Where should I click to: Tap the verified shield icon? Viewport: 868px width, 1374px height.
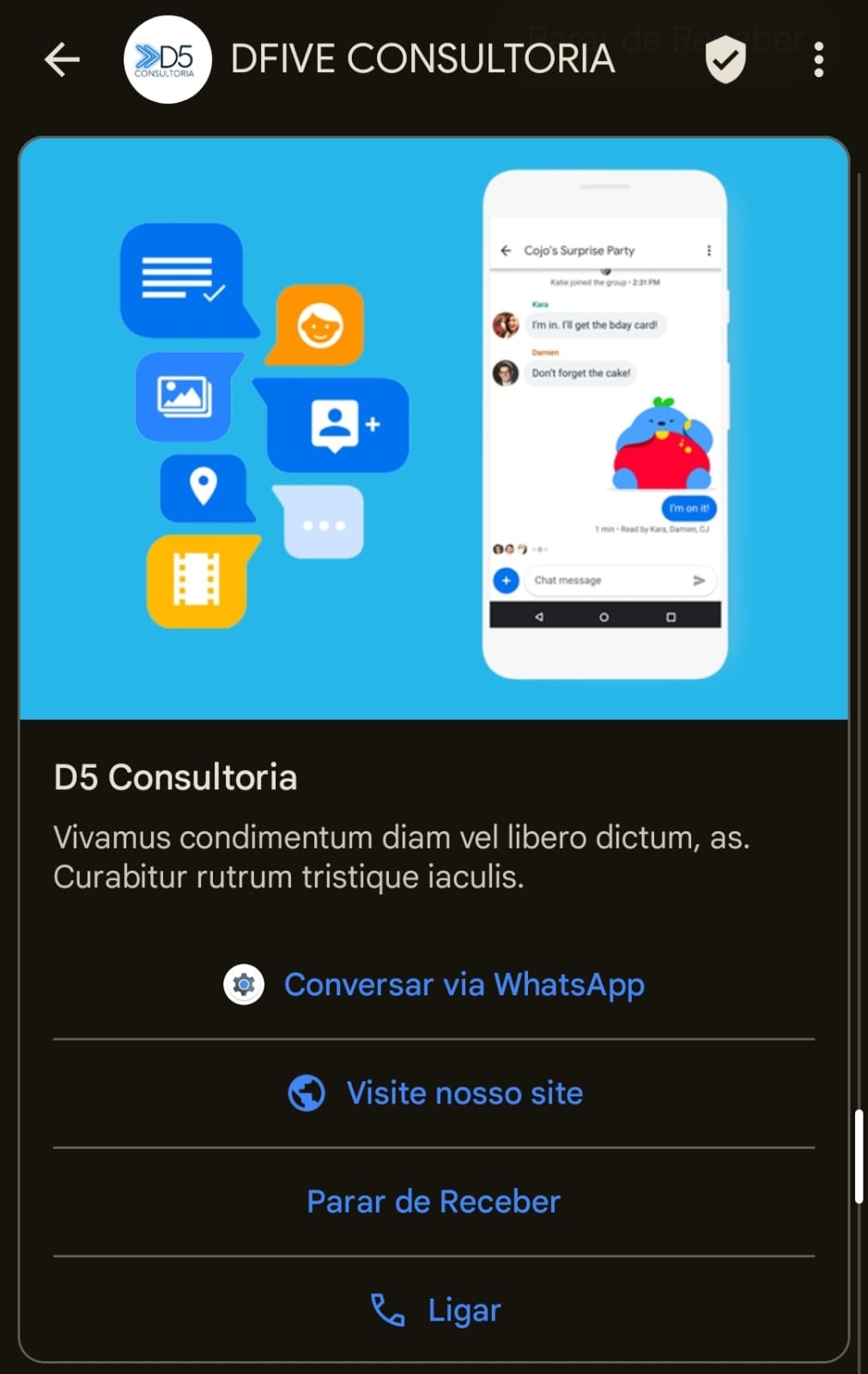point(725,60)
